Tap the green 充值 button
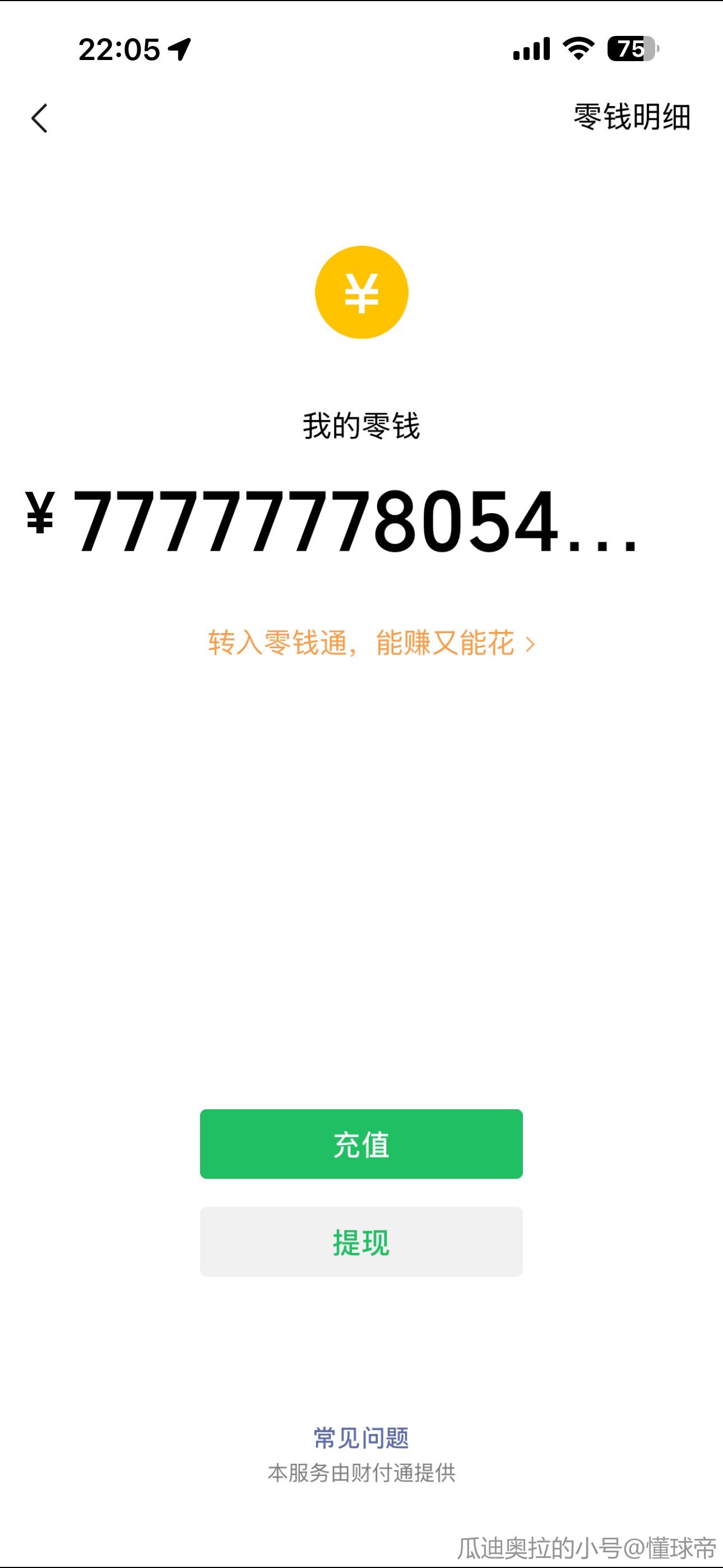Viewport: 723px width, 1568px height. [x=361, y=1145]
